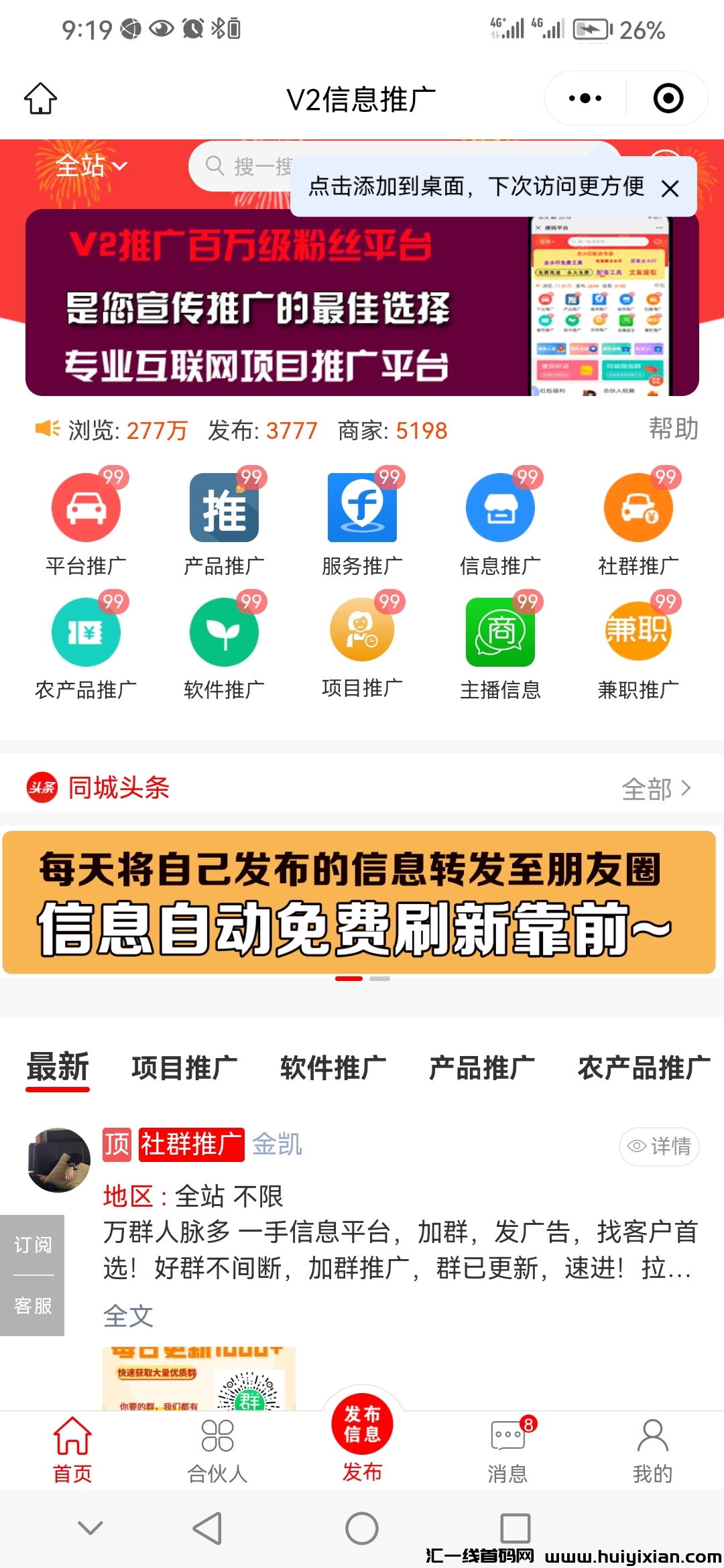Open 服务推广 via the f icon
Image resolution: width=724 pixels, height=1568 pixels.
pos(362,507)
